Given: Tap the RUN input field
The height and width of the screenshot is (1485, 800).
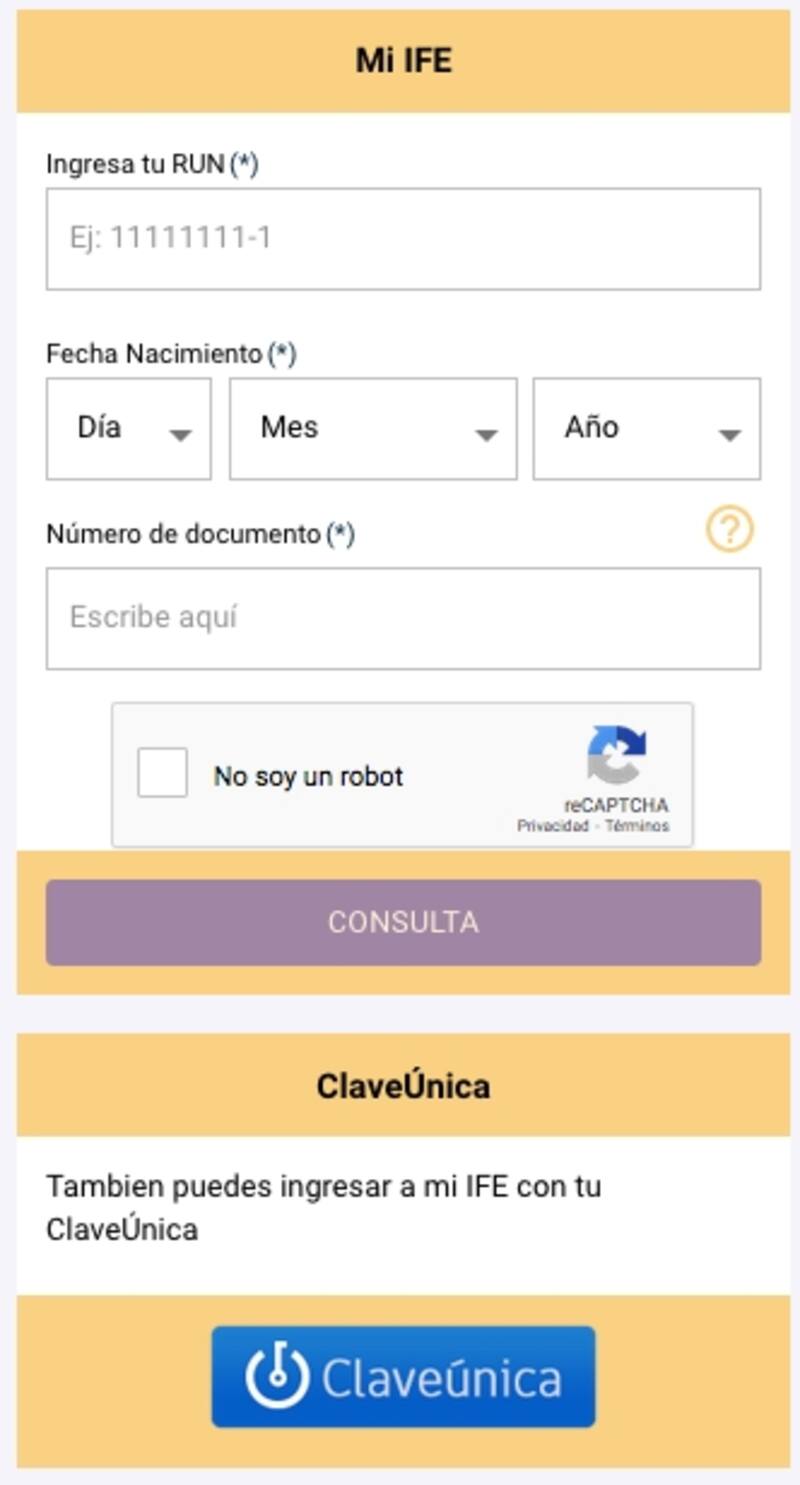Looking at the screenshot, I should pyautogui.click(x=402, y=239).
